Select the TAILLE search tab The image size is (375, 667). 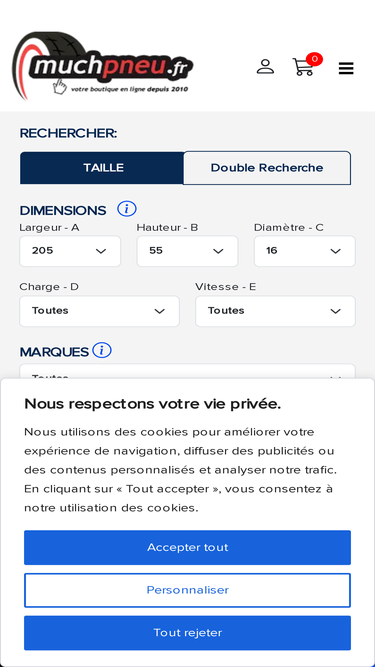coord(102,168)
